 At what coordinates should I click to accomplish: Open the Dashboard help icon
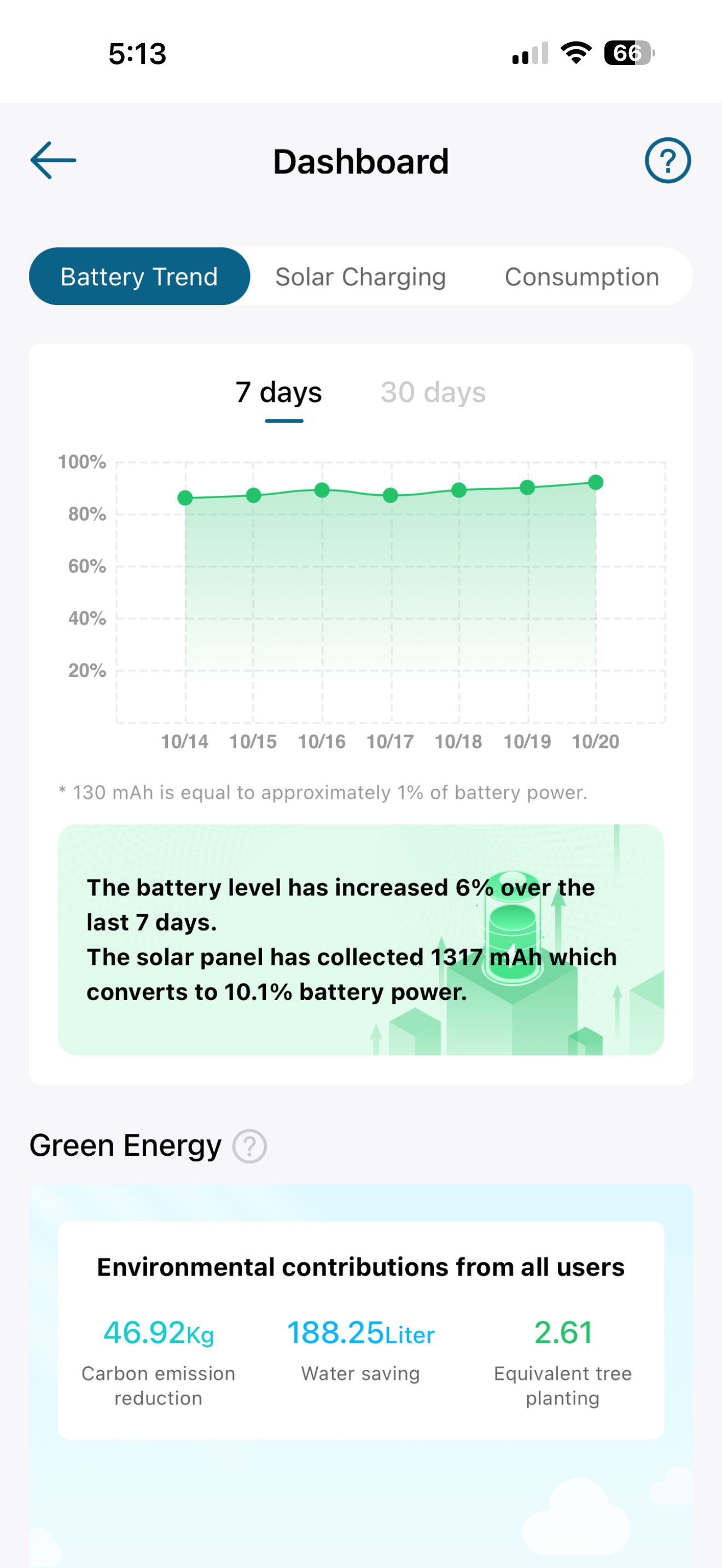(667, 161)
